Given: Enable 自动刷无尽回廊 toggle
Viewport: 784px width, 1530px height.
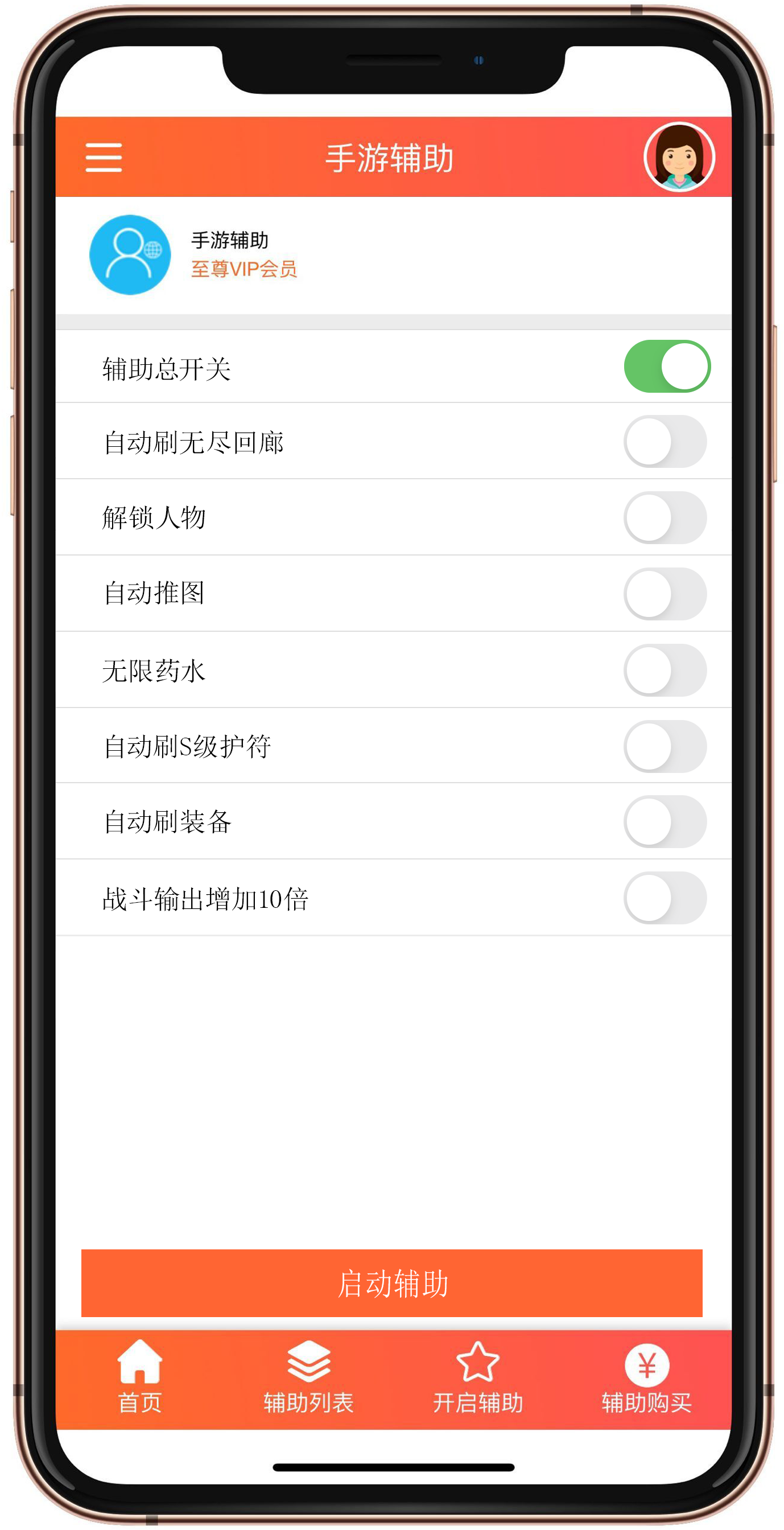Looking at the screenshot, I should click(665, 441).
